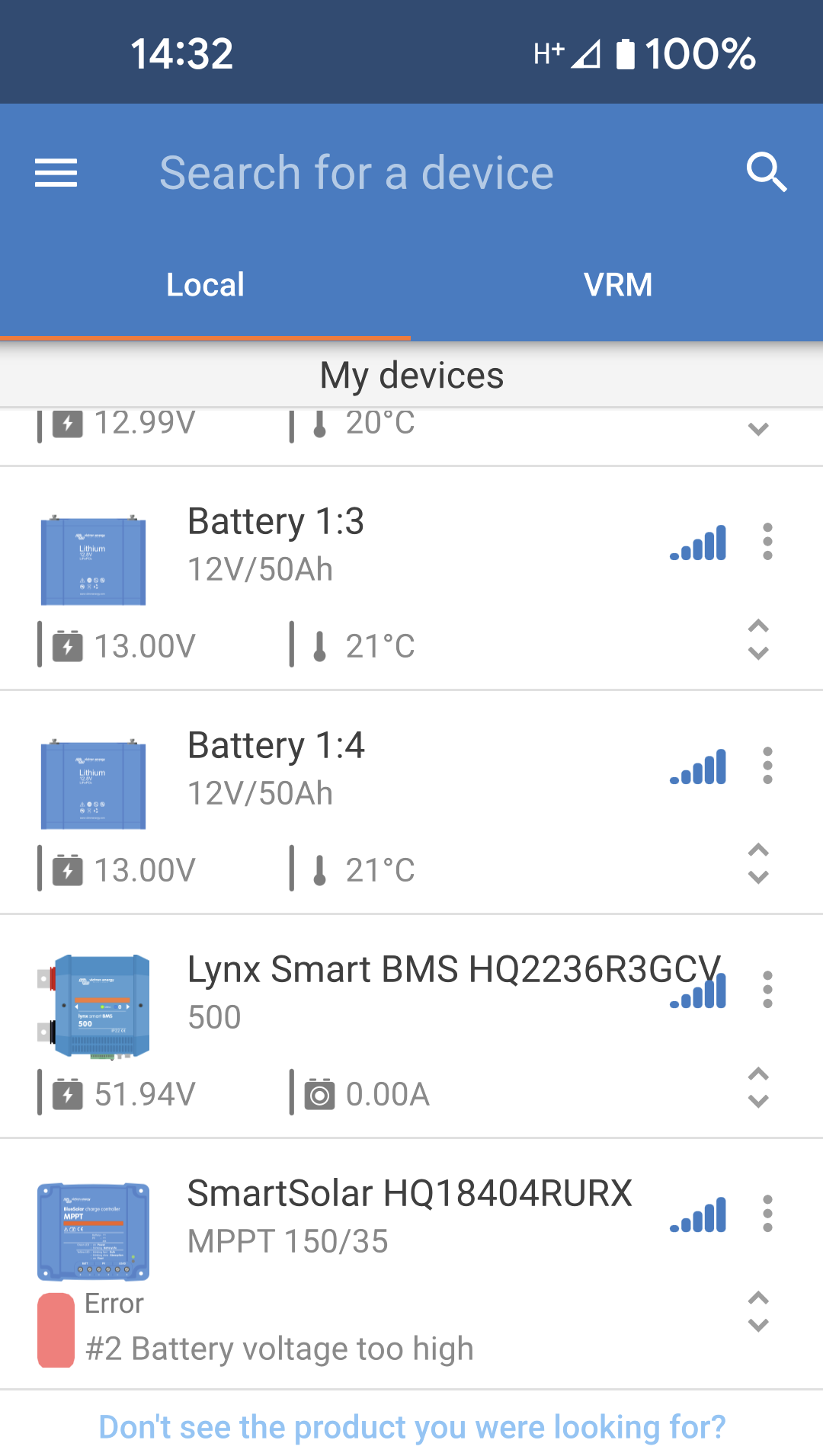
Task: Select the Local tab
Action: click(x=204, y=283)
